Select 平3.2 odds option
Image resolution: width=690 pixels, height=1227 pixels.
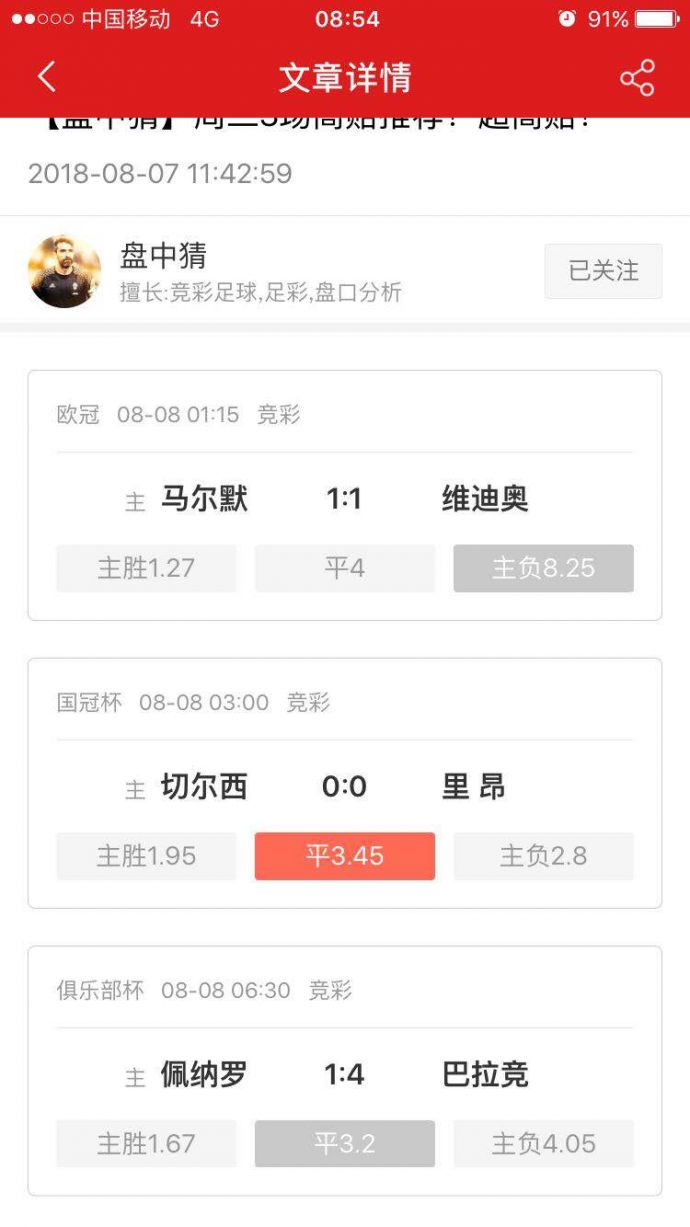(x=344, y=1143)
